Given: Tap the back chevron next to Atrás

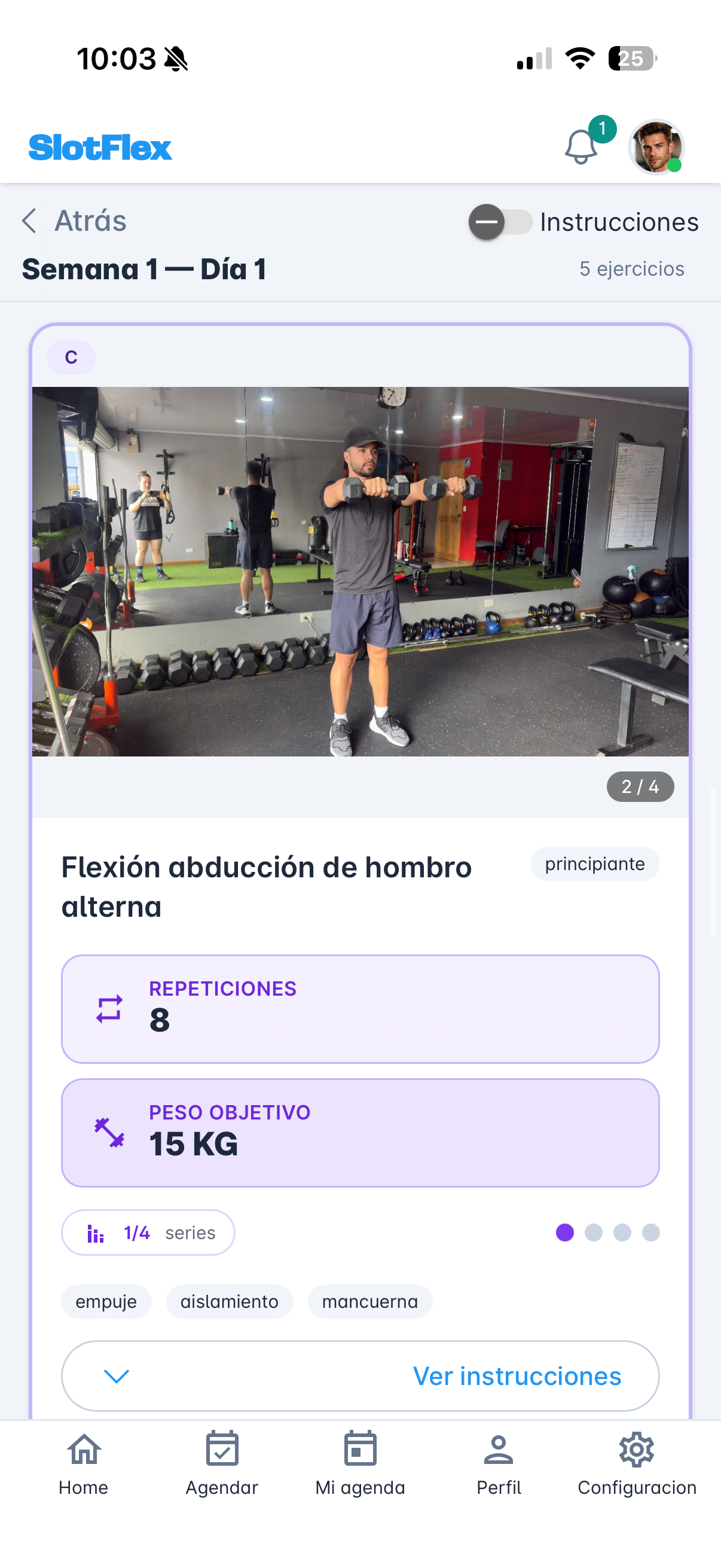Looking at the screenshot, I should [x=29, y=220].
